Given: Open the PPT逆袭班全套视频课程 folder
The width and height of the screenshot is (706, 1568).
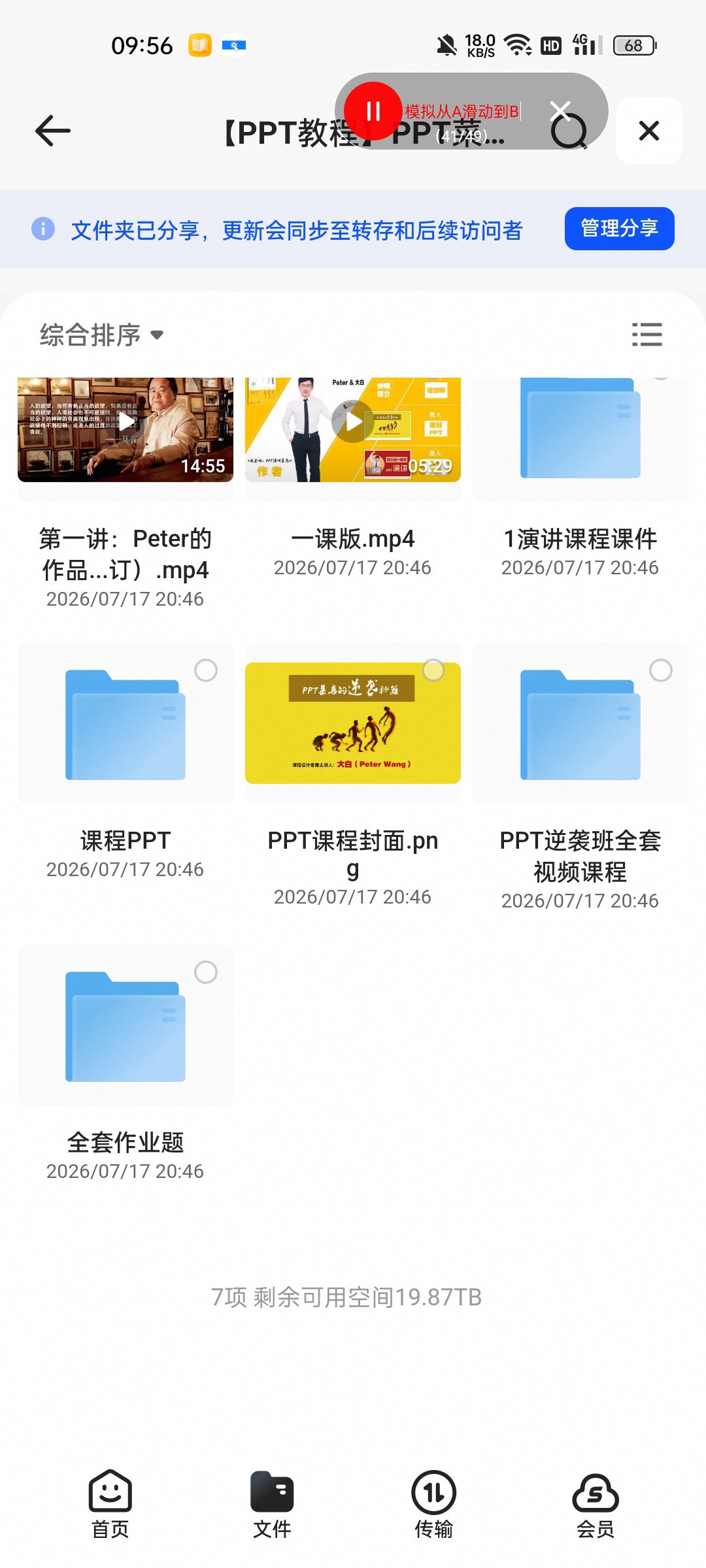Looking at the screenshot, I should pos(580,724).
